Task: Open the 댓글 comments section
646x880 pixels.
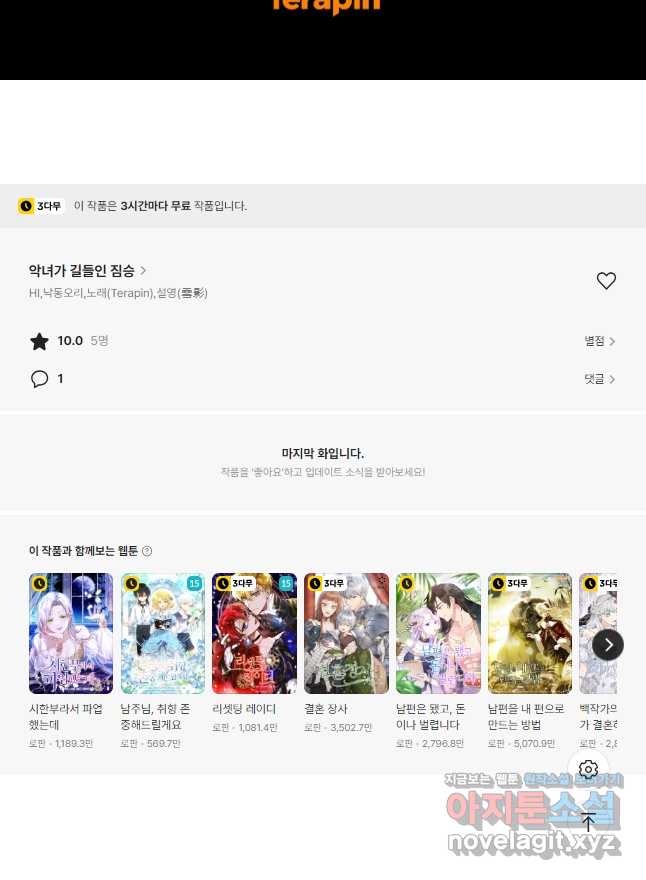Action: pos(600,379)
